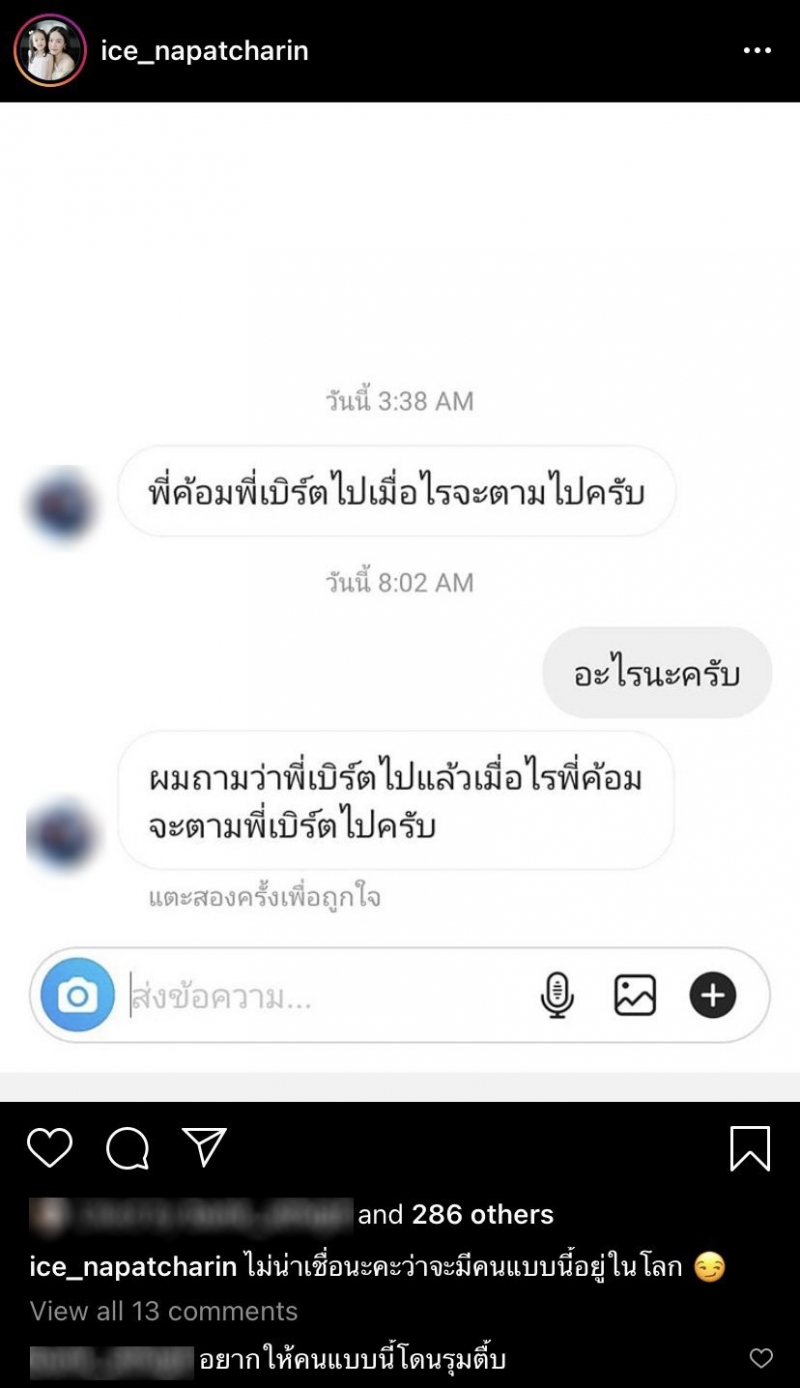Viewport: 800px width, 1388px height.
Task: Bookmark this post
Action: [750, 1148]
